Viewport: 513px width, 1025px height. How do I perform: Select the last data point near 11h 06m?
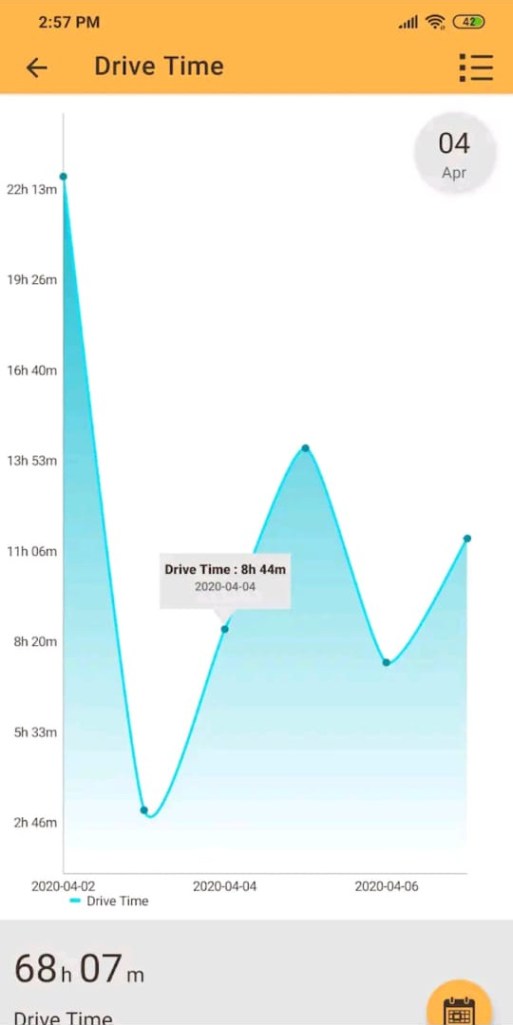click(467, 539)
